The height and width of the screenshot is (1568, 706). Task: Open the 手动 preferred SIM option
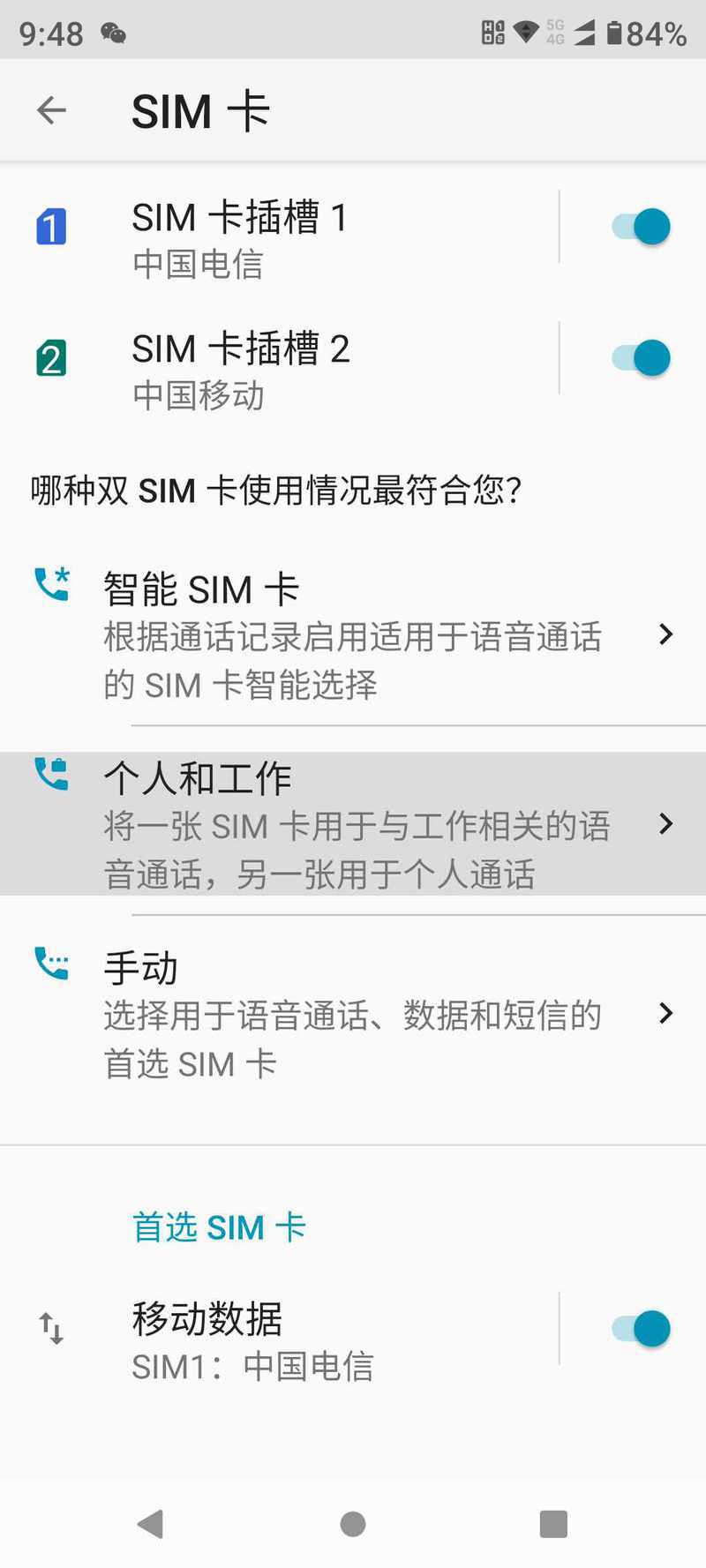(353, 1014)
